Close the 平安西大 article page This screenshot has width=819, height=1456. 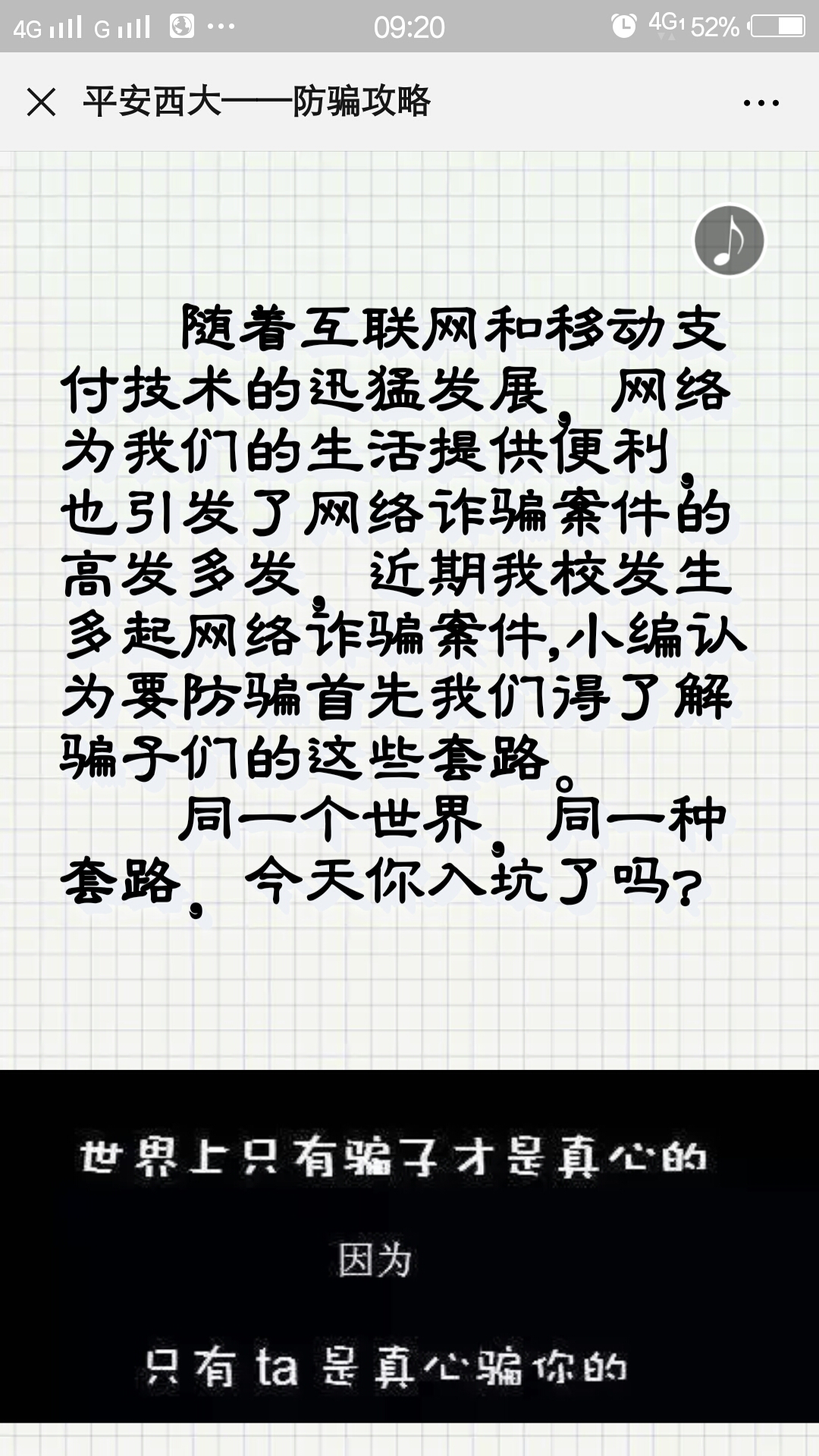[41, 102]
